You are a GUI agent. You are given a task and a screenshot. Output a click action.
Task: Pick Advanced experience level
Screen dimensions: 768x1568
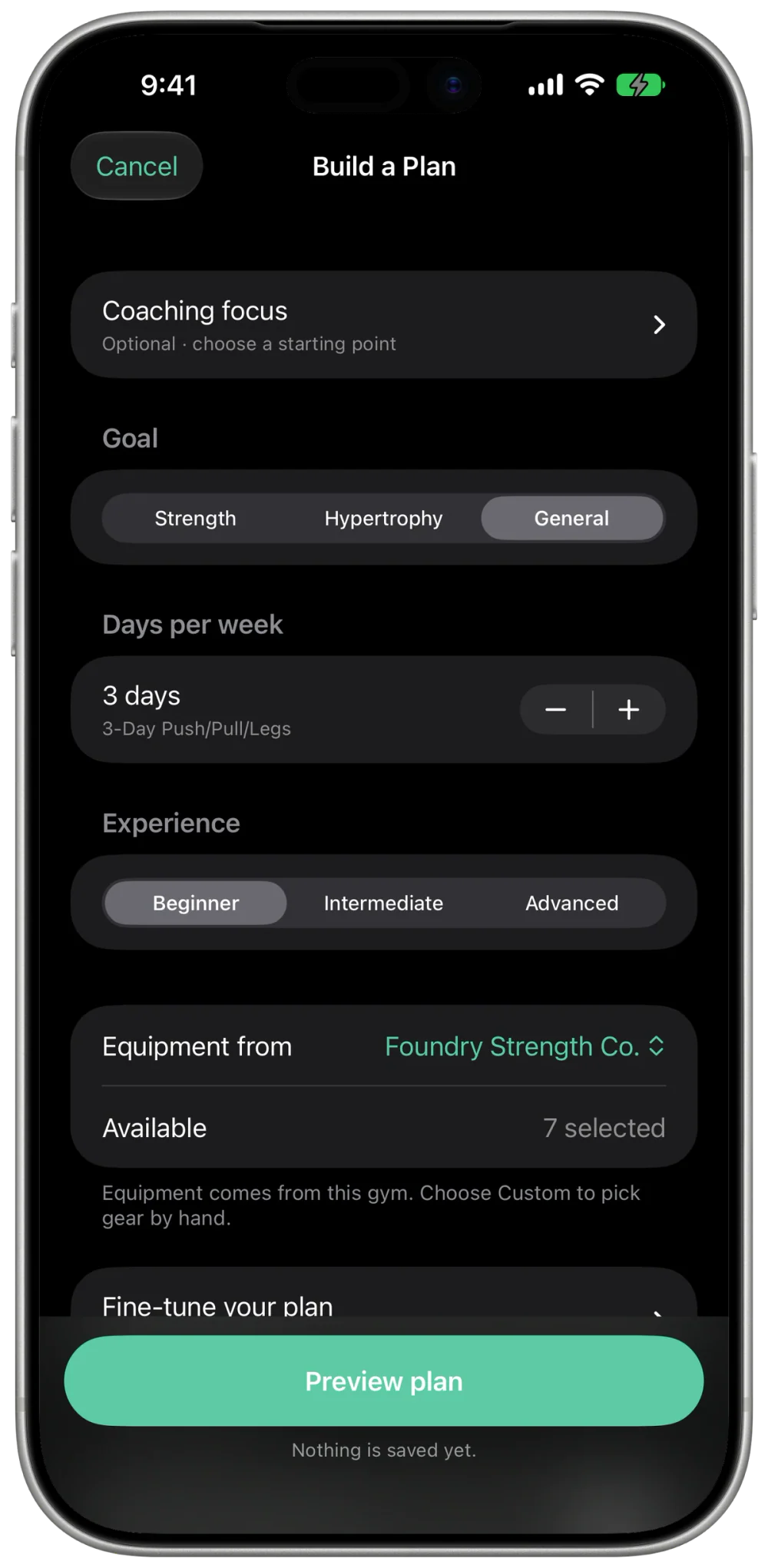point(572,903)
